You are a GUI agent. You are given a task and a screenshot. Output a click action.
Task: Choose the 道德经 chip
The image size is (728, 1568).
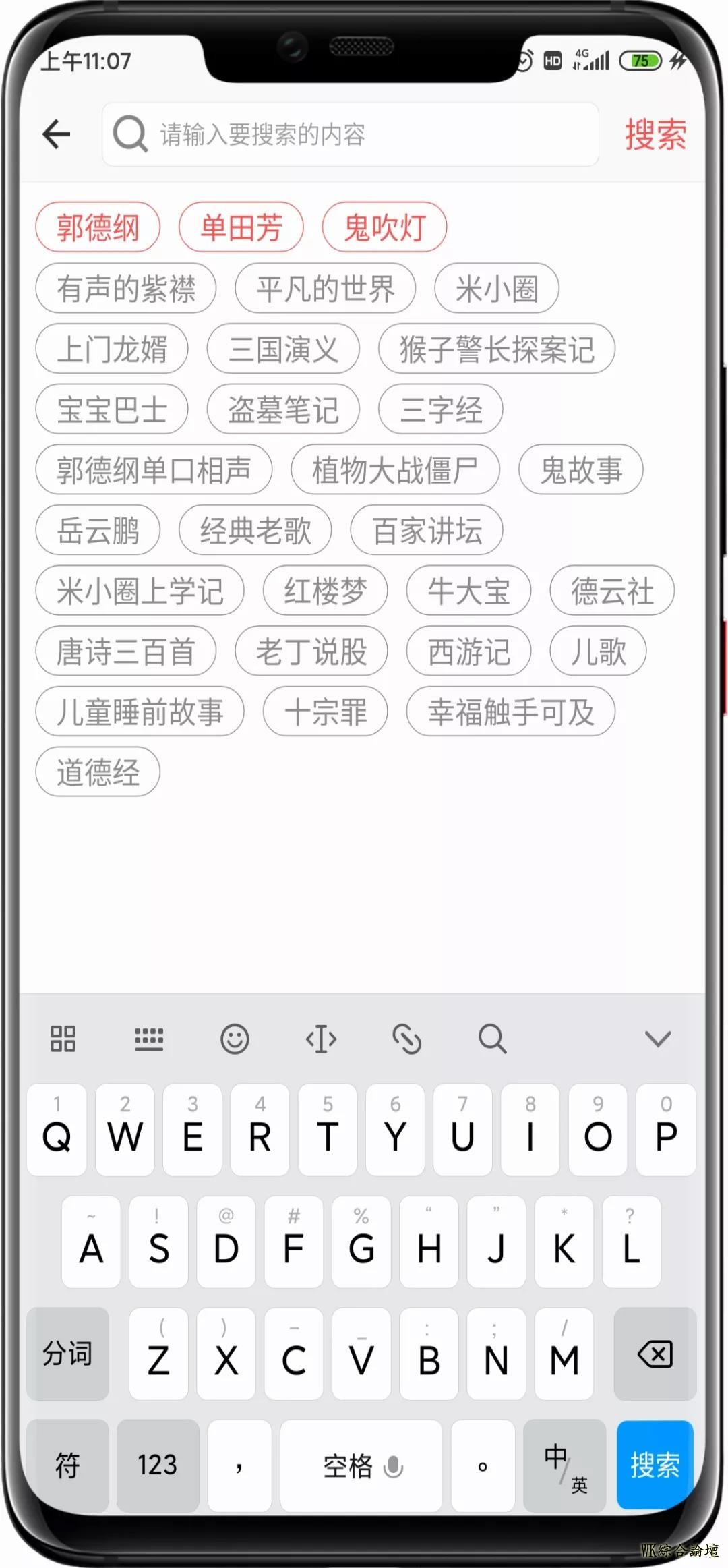tap(98, 772)
